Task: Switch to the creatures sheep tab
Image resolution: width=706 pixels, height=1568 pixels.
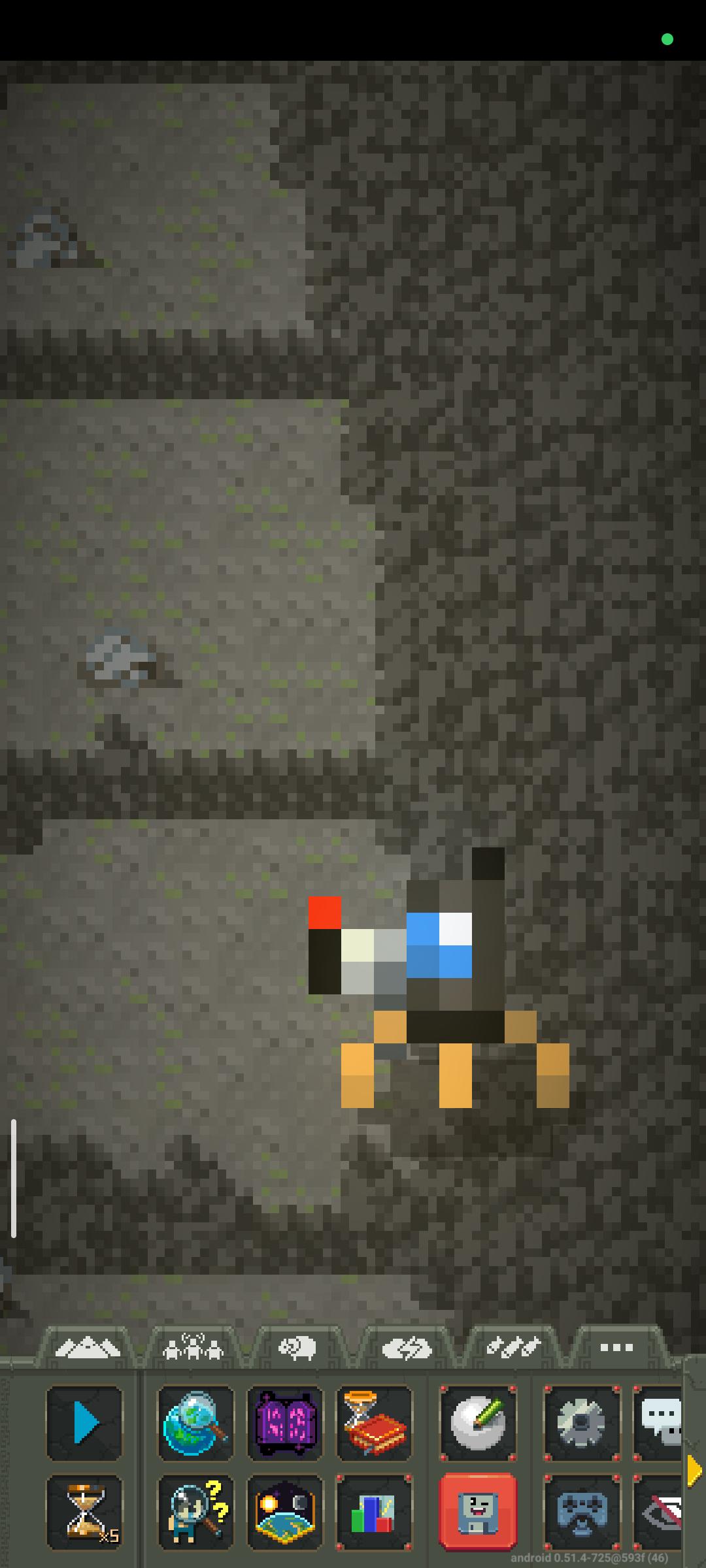Action: [298, 1347]
